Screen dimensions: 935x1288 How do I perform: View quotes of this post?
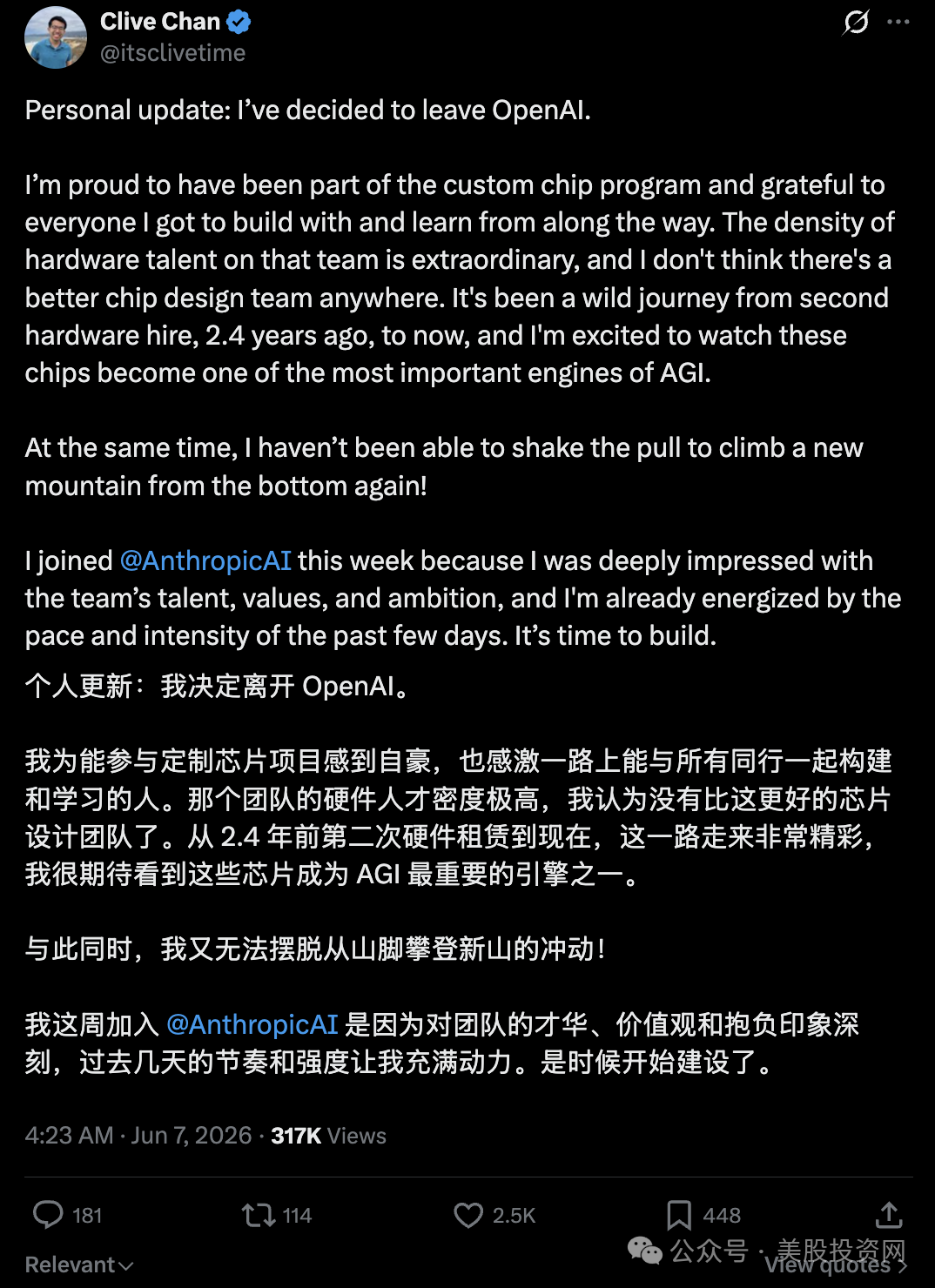(x=836, y=1265)
